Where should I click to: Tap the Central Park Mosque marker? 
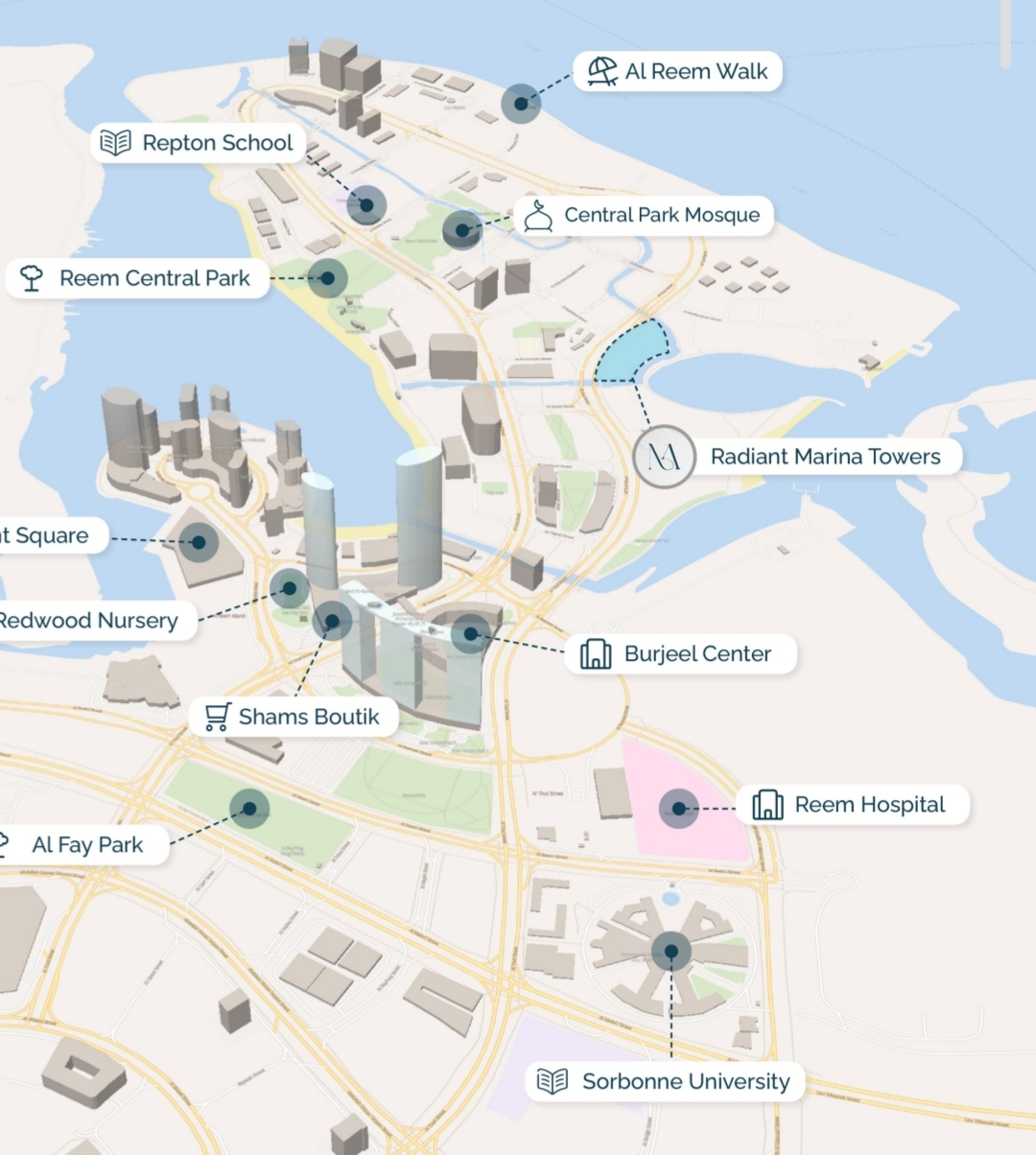pos(462,230)
